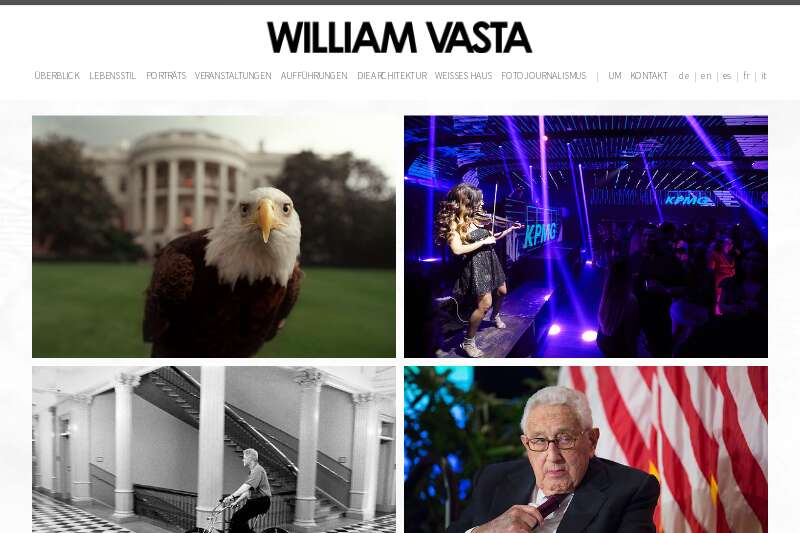Image resolution: width=800 pixels, height=533 pixels.
Task: Open the KONTAKT page
Action: pos(649,76)
